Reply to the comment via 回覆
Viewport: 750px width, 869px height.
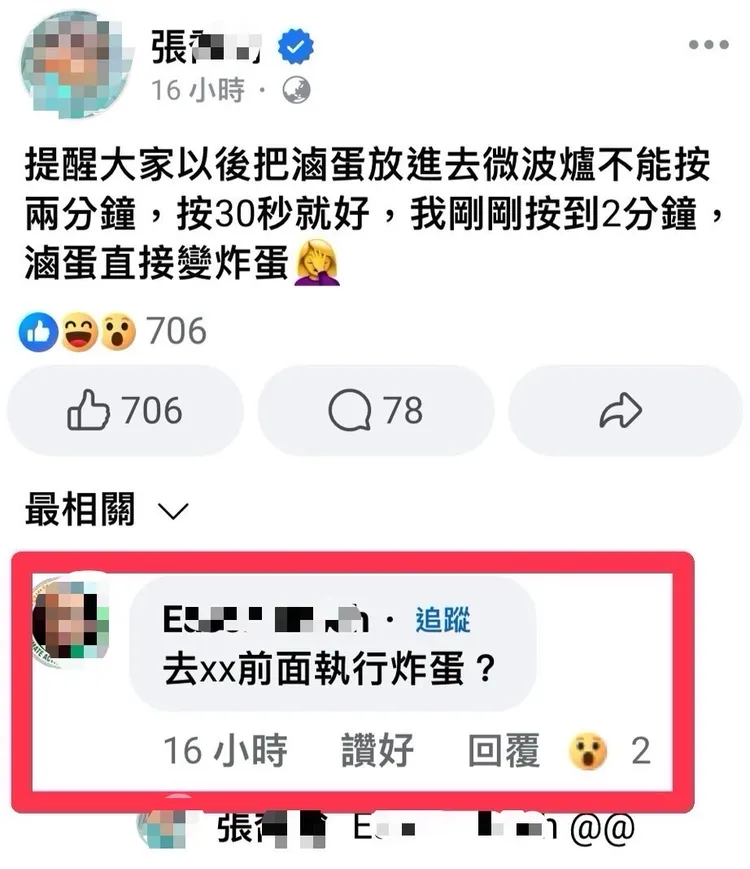pos(503,750)
